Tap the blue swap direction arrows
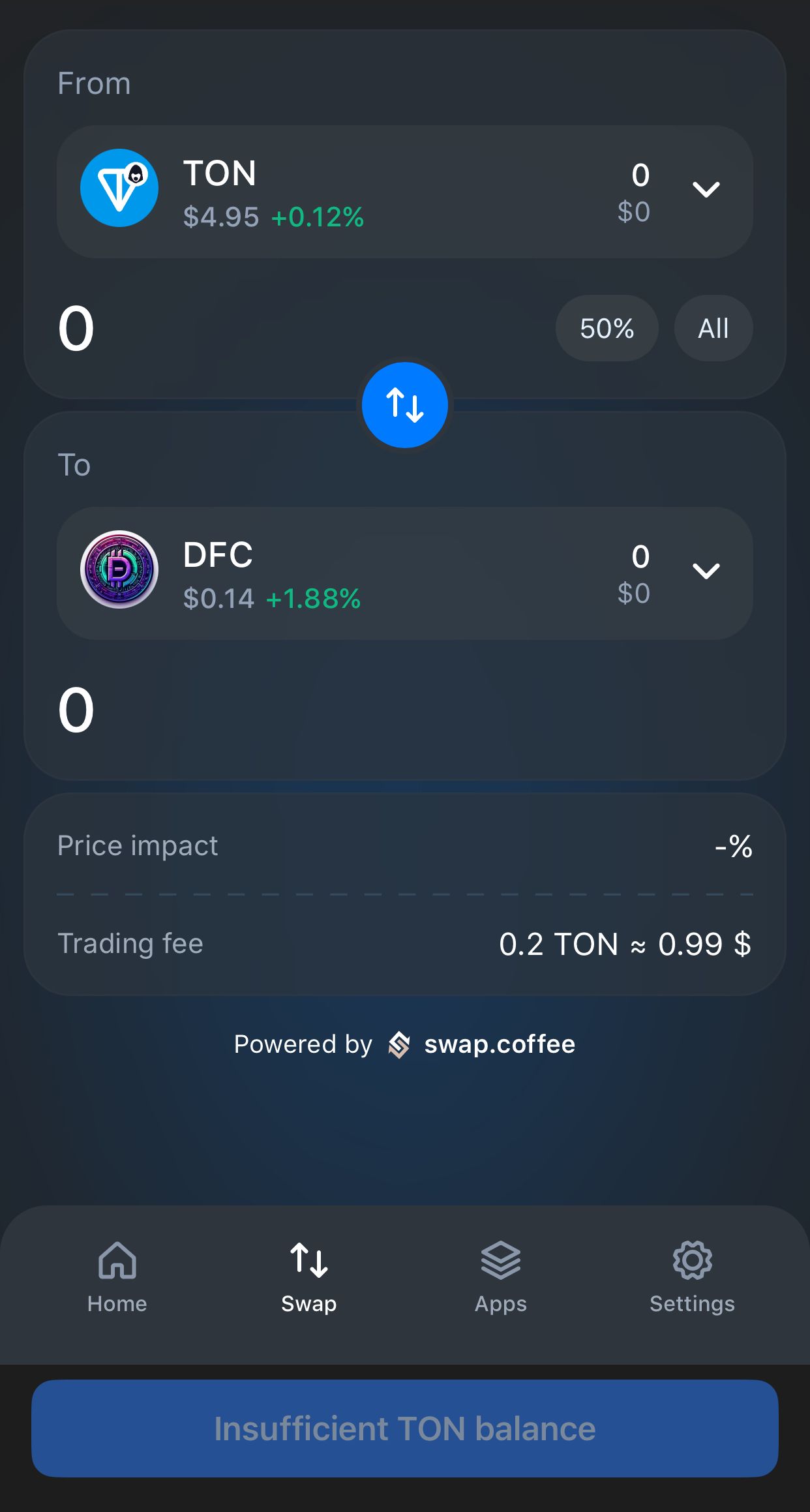The image size is (810, 1512). (404, 404)
